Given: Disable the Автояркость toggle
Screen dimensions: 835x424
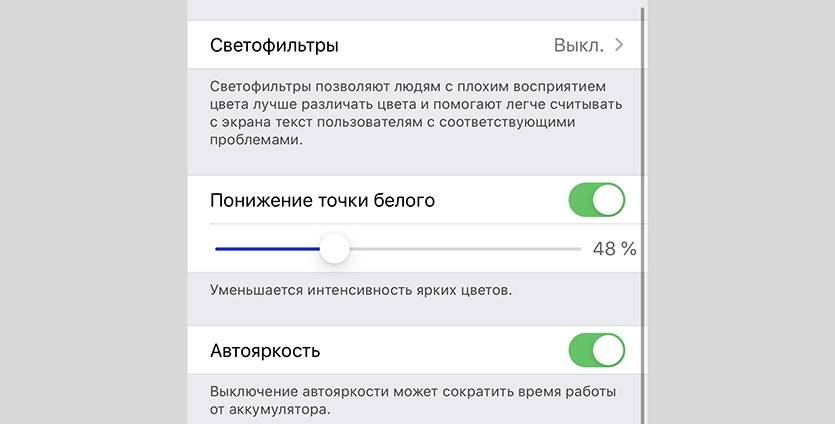Looking at the screenshot, I should [596, 351].
